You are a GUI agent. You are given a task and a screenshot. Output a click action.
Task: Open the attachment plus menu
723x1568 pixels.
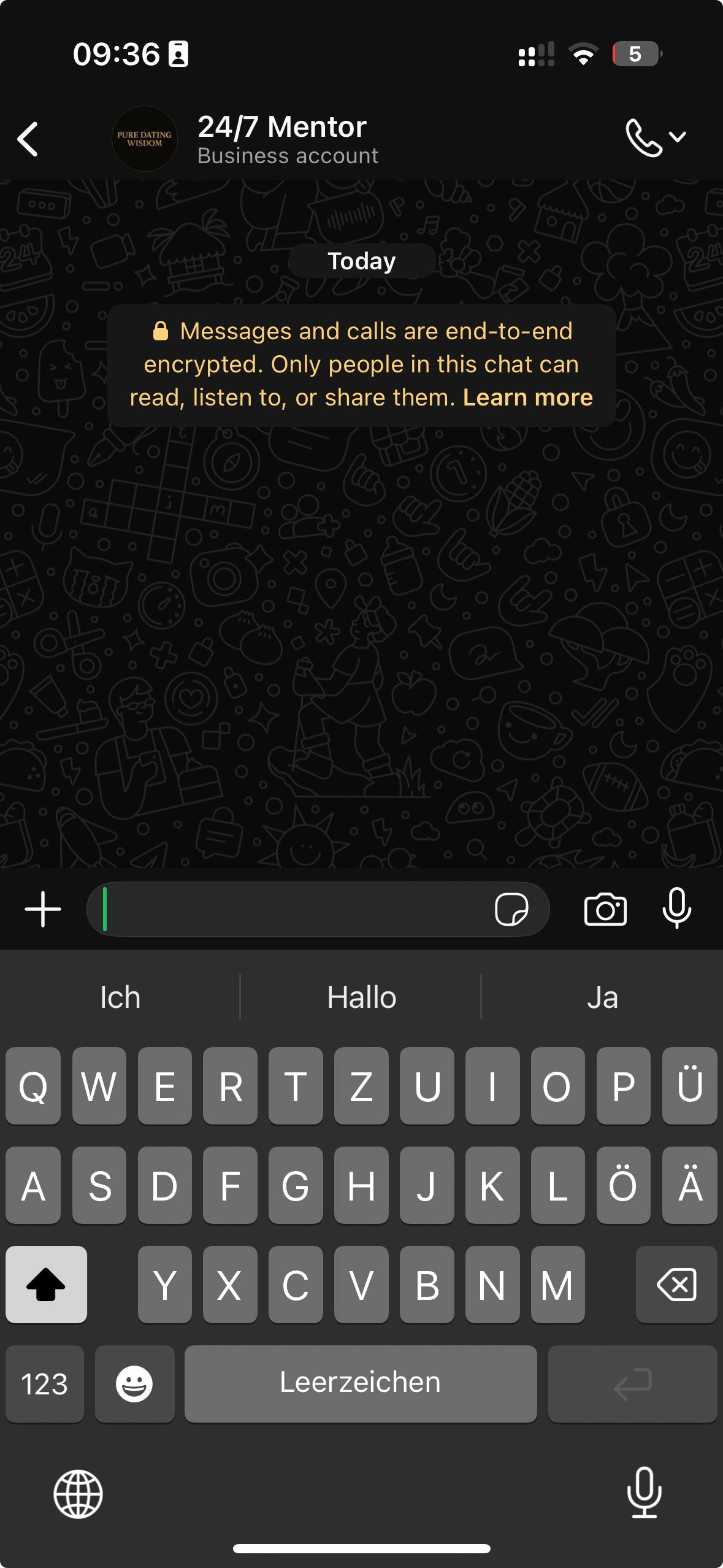click(43, 909)
